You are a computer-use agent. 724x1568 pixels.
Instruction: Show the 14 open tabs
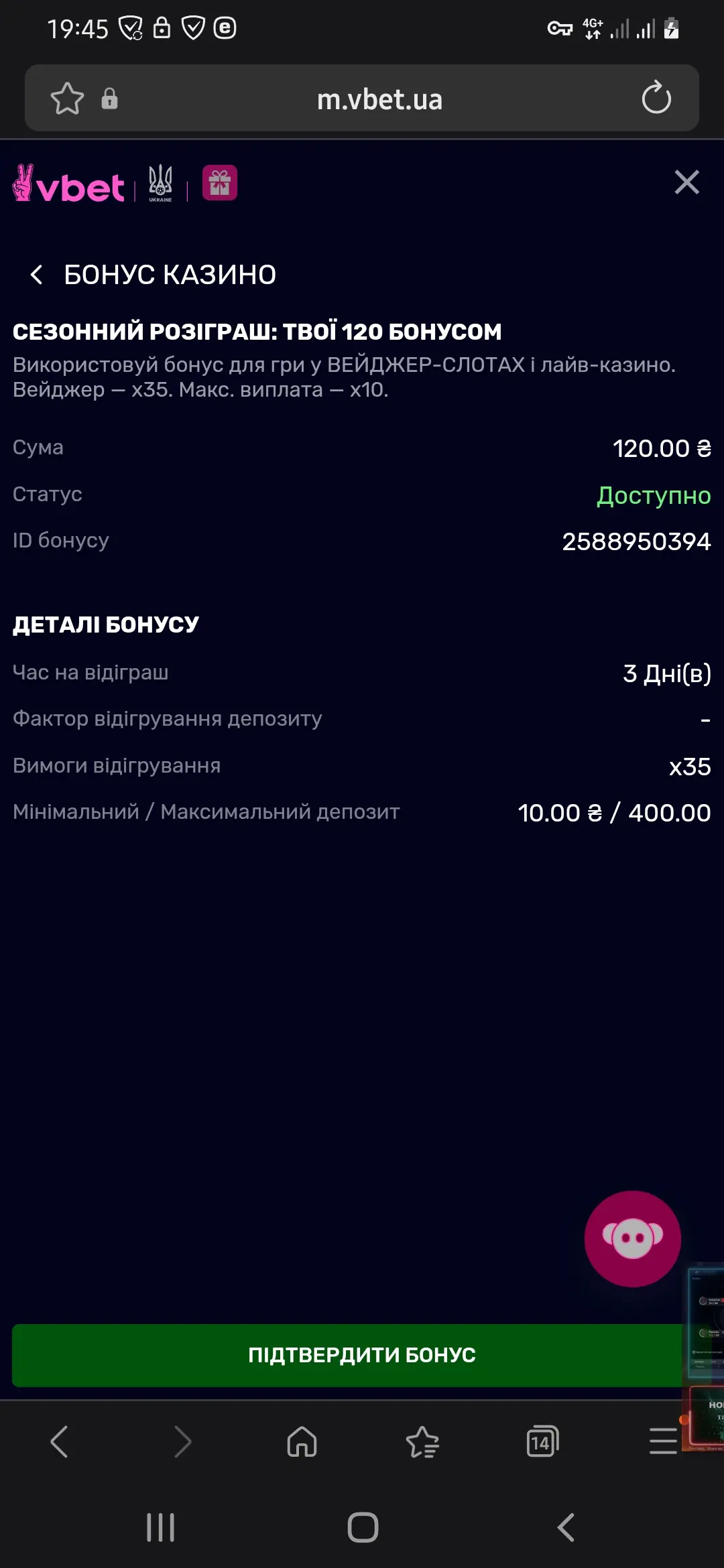(542, 1441)
